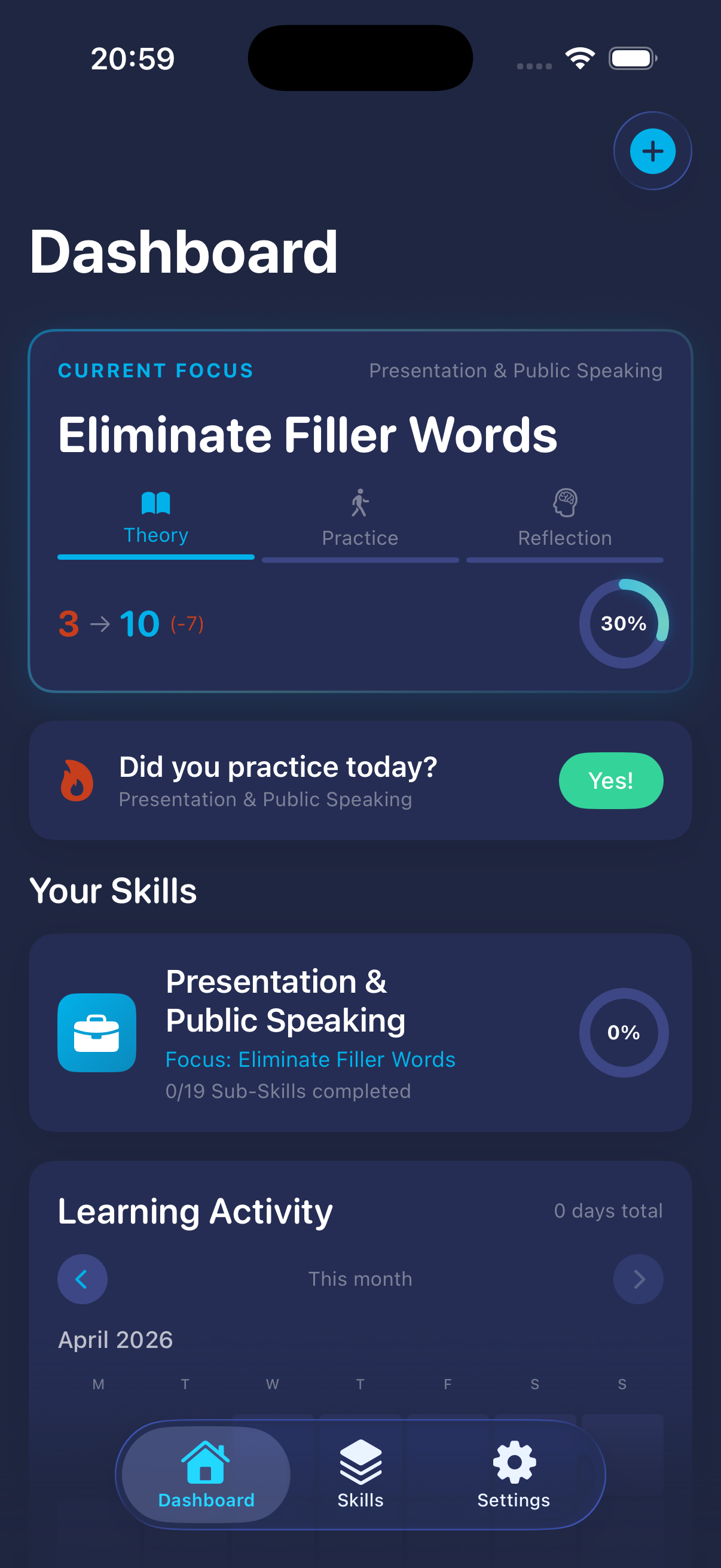
Task: Switch to the Reflection phase tab
Action: 564,521
